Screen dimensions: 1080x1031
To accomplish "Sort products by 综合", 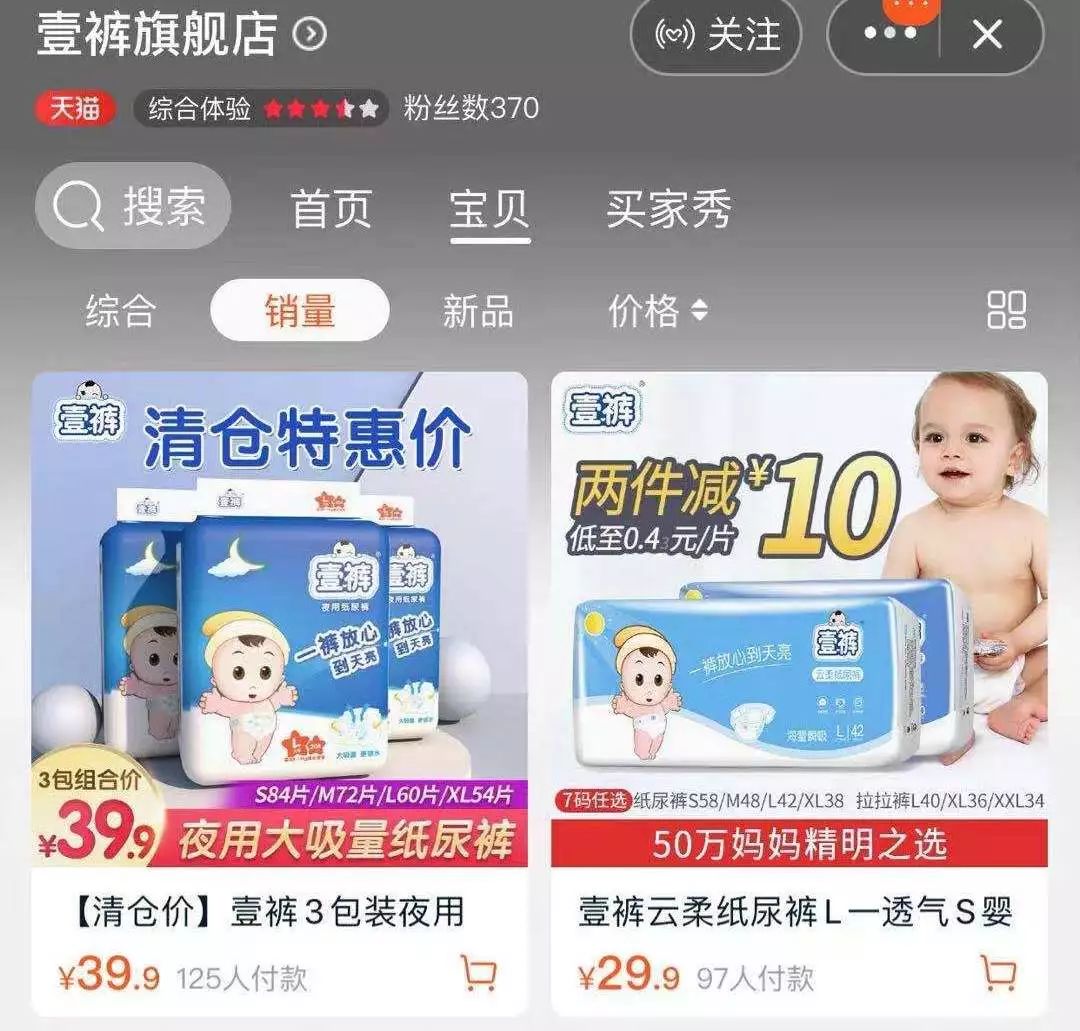I will tap(120, 310).
